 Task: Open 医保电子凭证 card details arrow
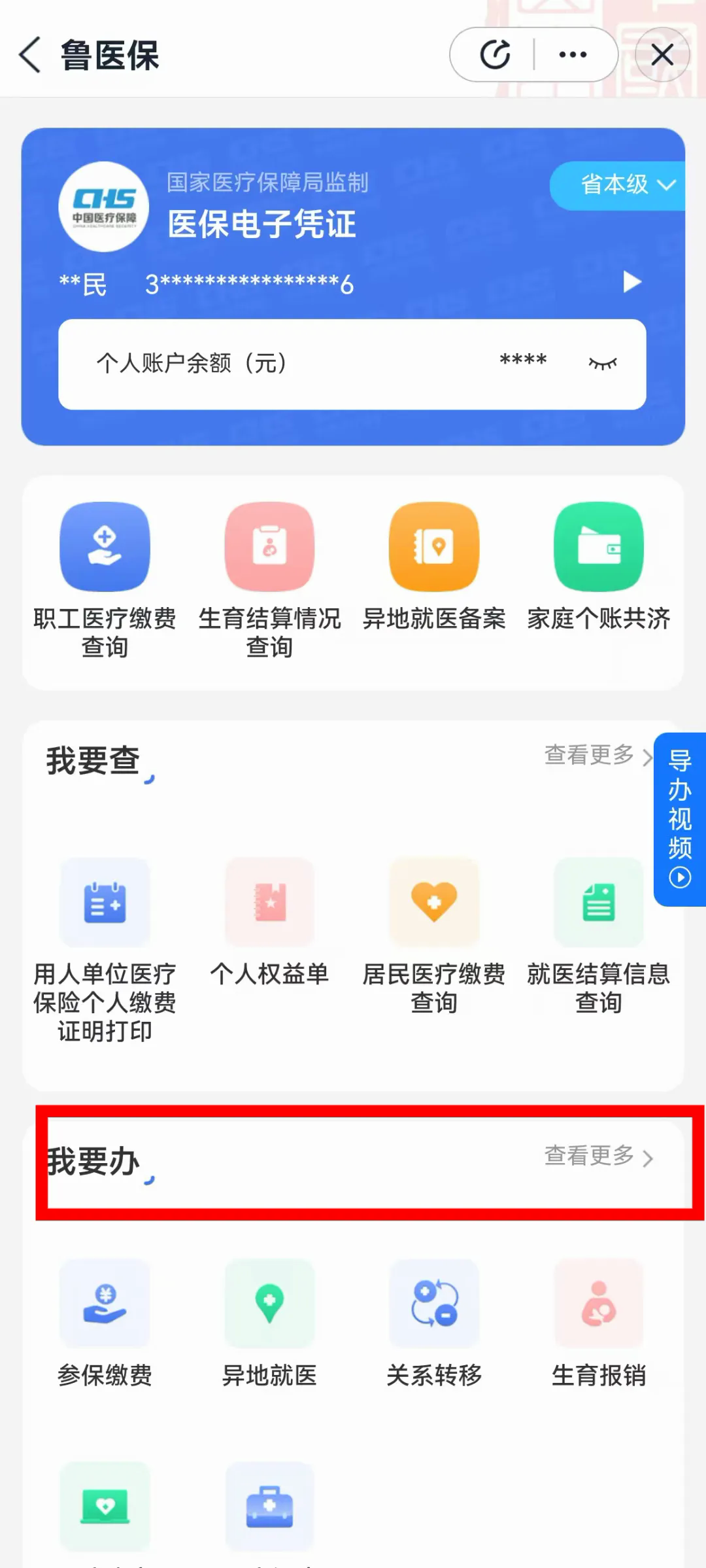[x=631, y=283]
